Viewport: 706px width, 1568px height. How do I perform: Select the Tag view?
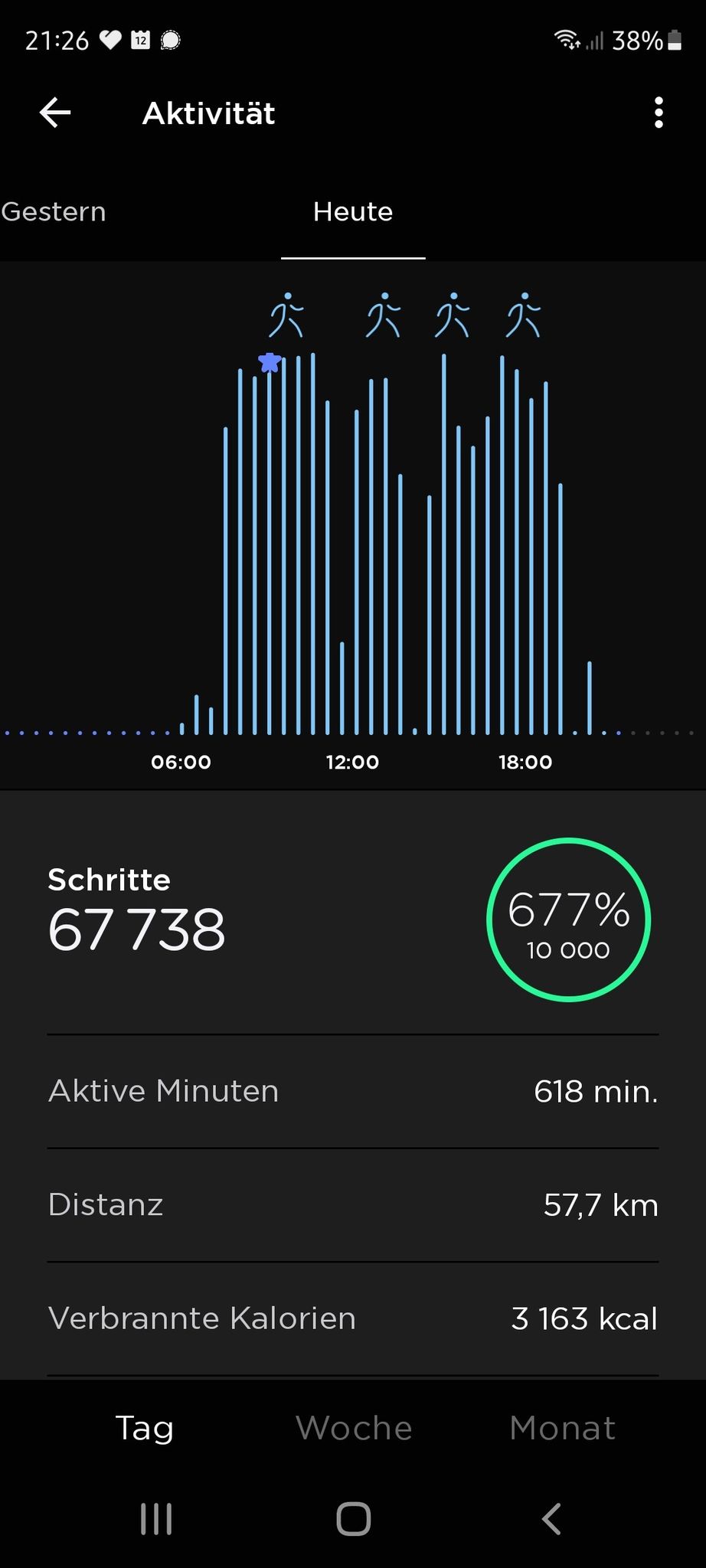tap(145, 1429)
